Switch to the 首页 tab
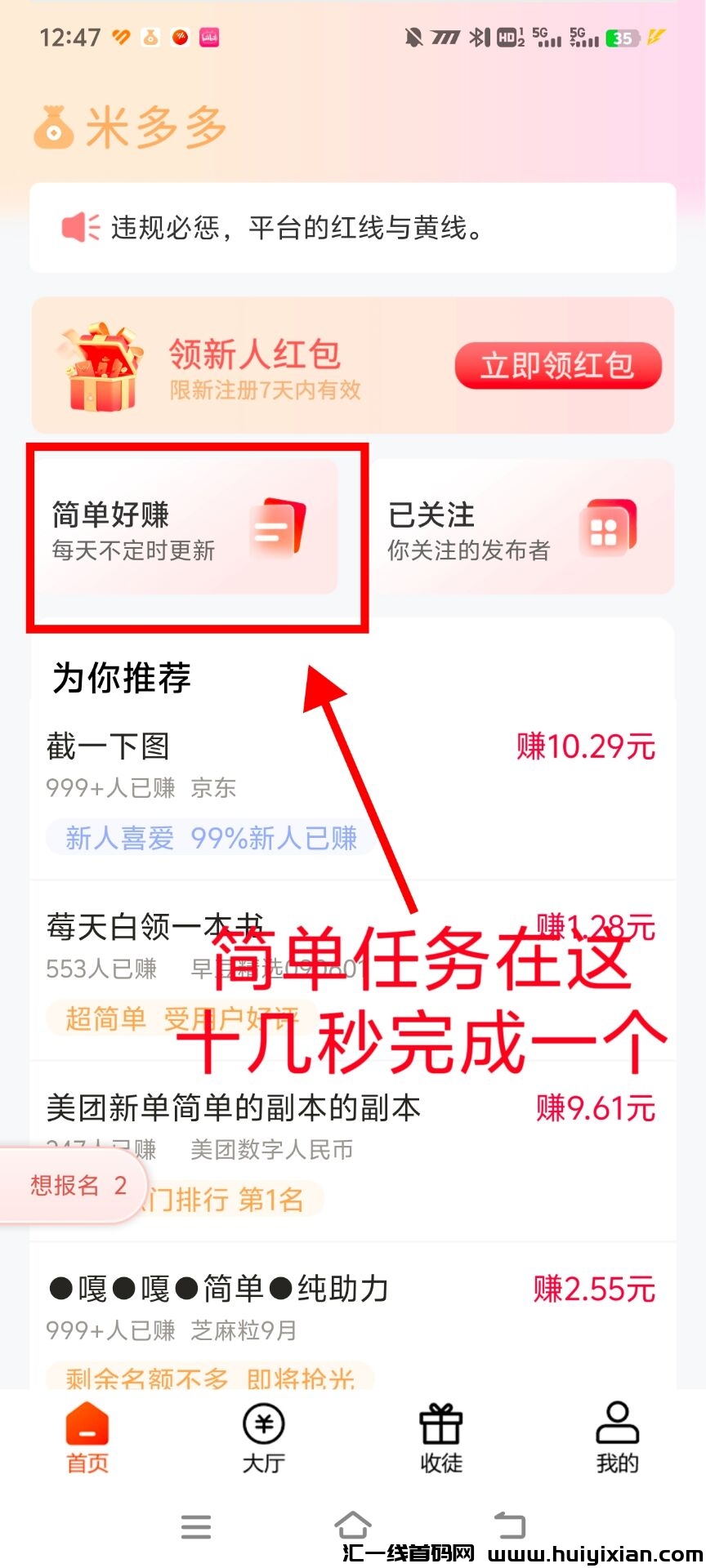Screen dimensions: 706x1568 [87, 1437]
